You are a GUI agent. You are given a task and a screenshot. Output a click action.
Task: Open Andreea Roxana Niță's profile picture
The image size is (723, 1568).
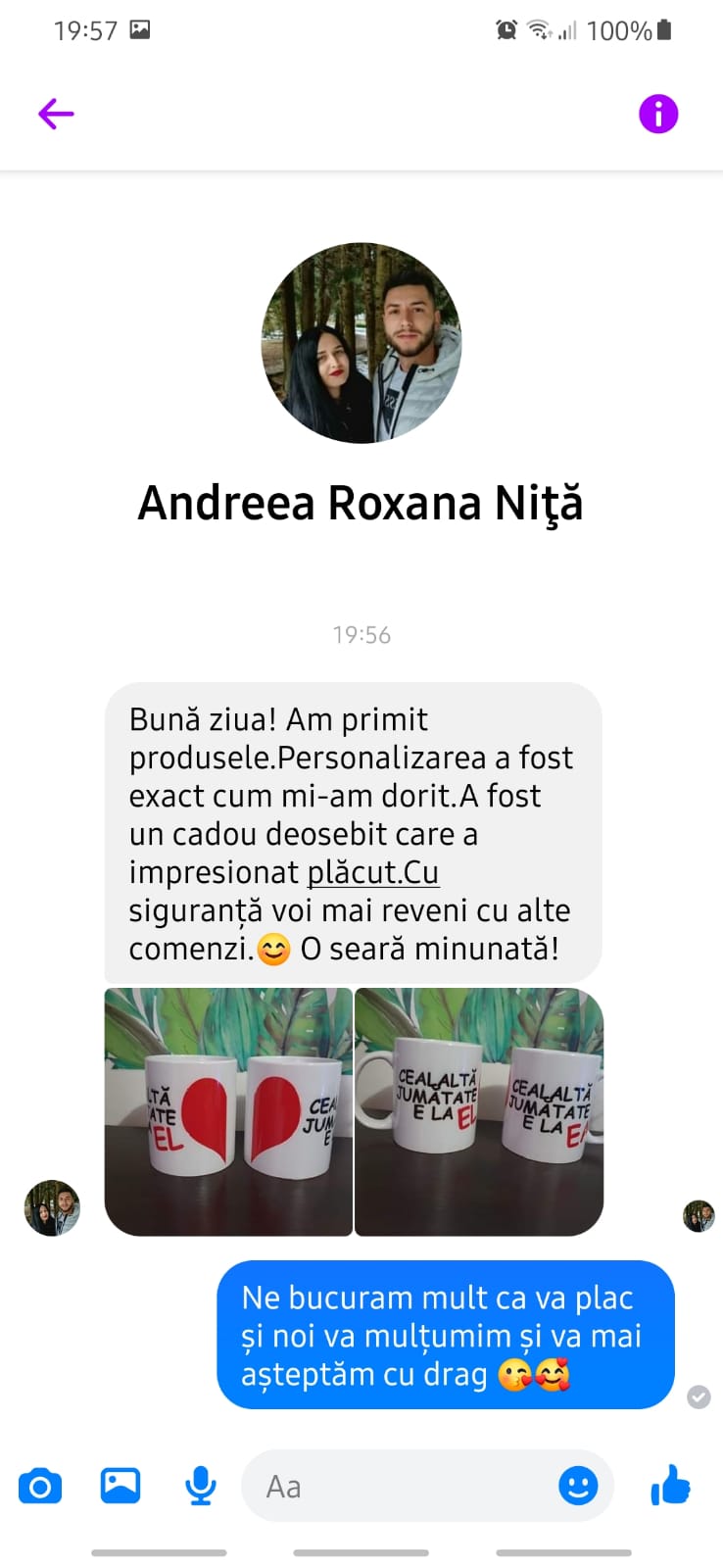coord(361,343)
